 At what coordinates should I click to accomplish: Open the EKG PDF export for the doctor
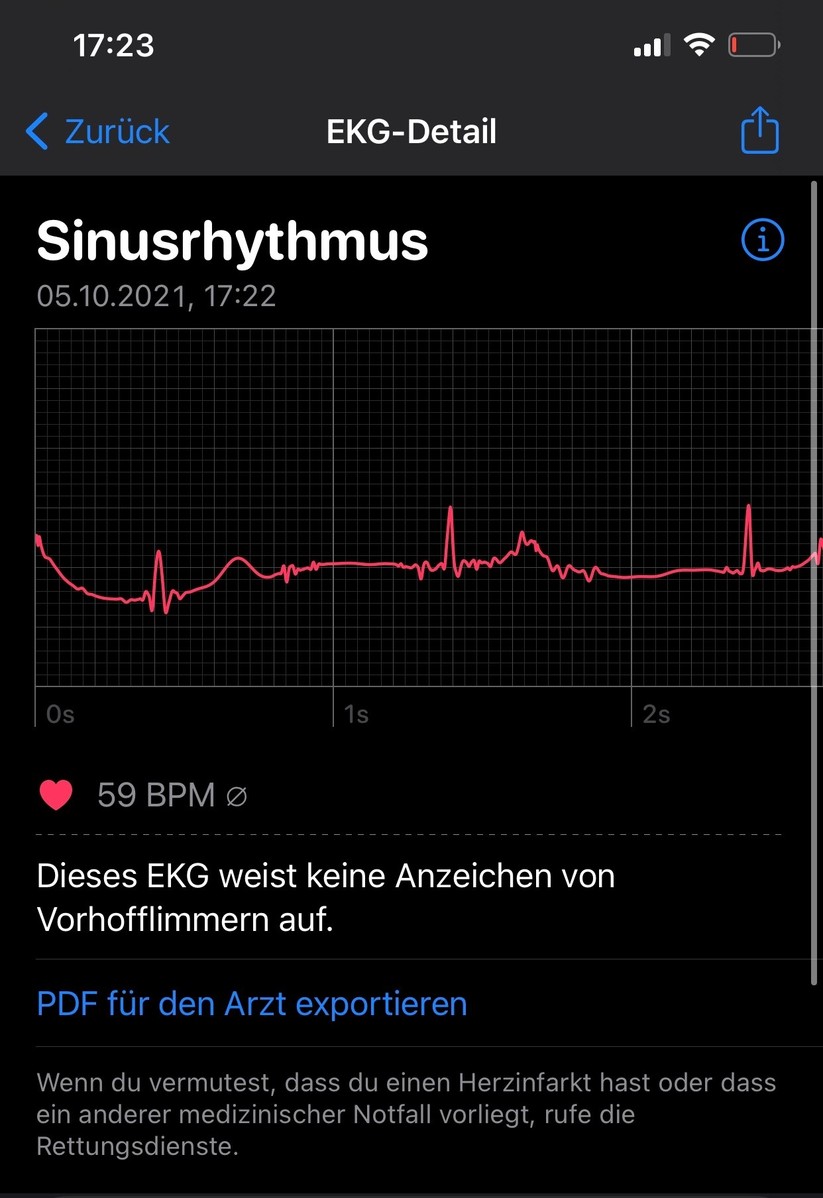[251, 1003]
